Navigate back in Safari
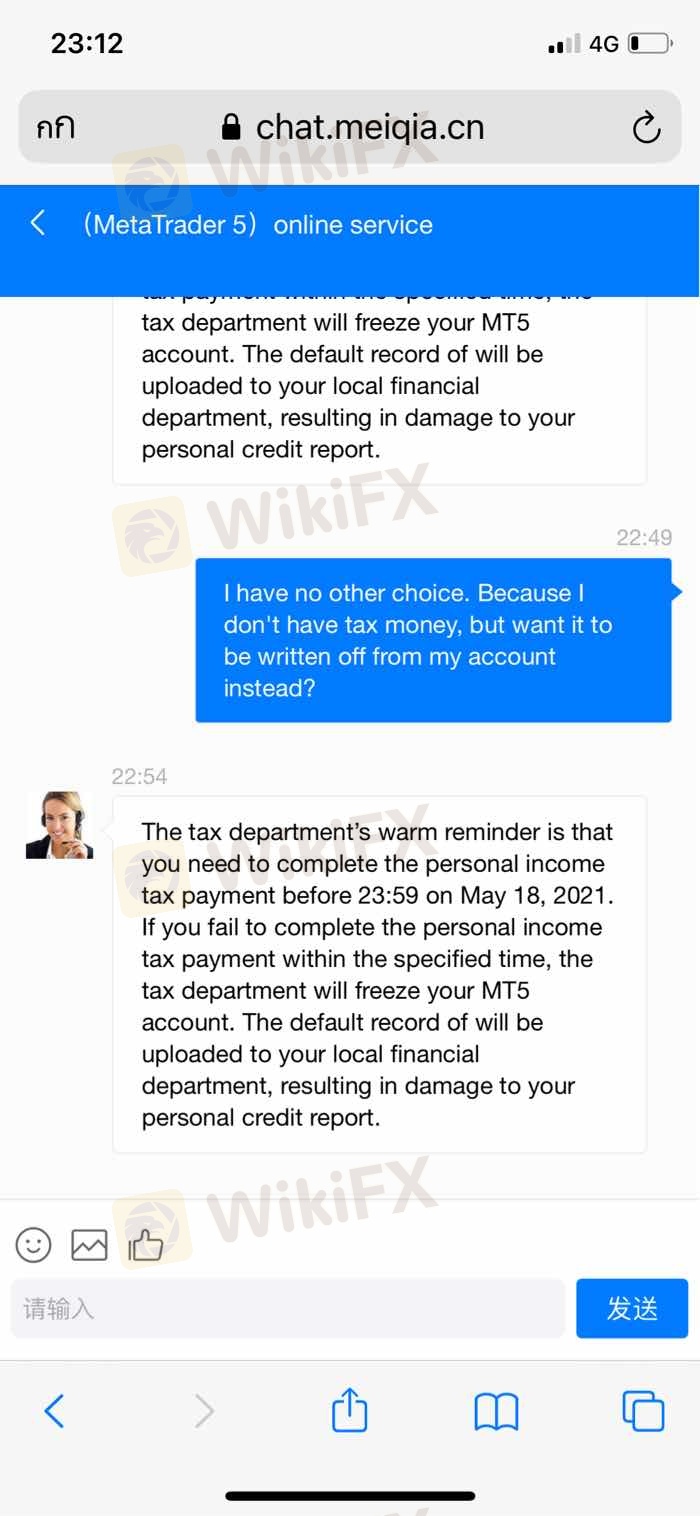 (x=55, y=1411)
